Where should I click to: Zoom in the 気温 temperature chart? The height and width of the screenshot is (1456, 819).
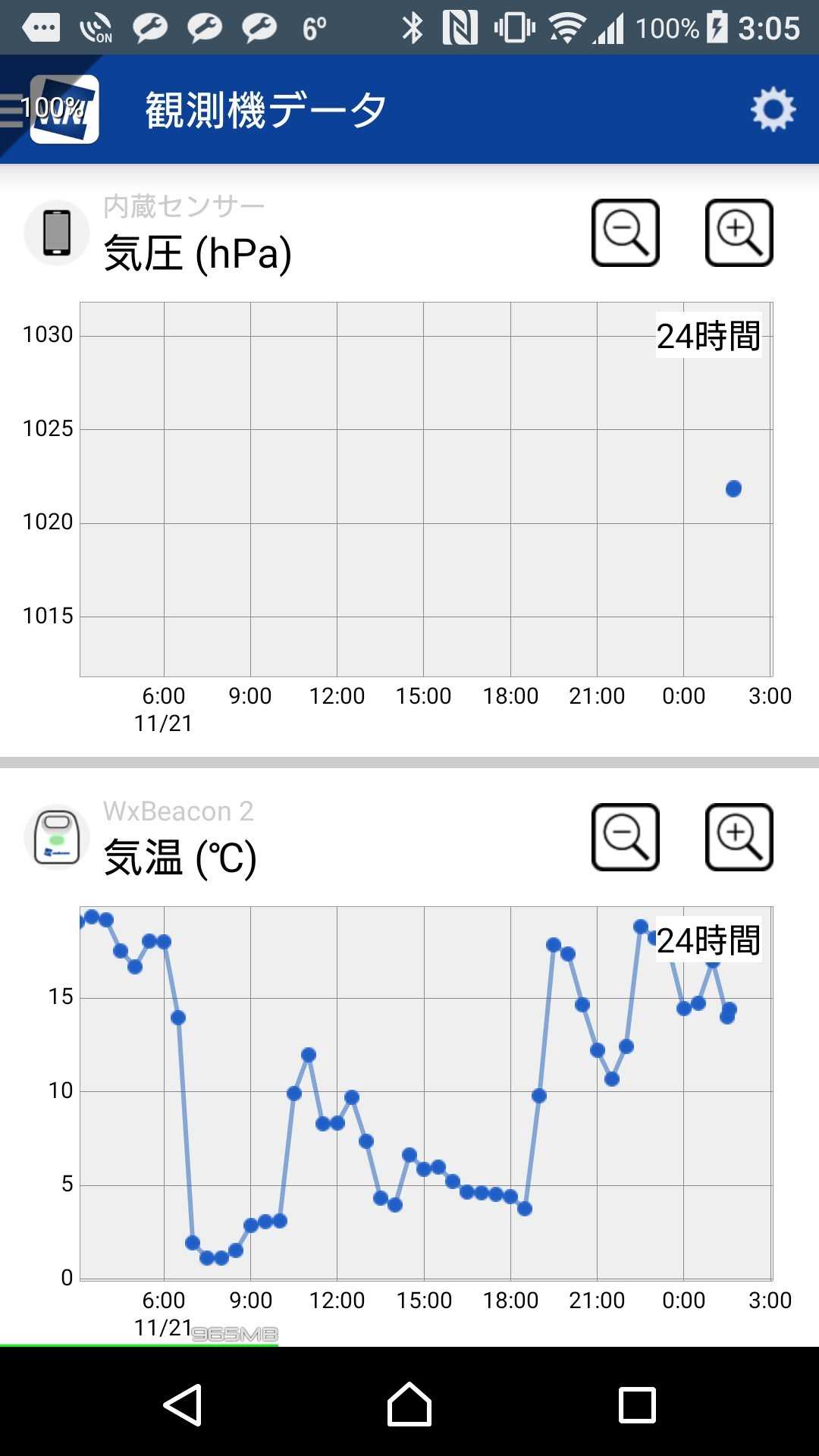(x=739, y=837)
